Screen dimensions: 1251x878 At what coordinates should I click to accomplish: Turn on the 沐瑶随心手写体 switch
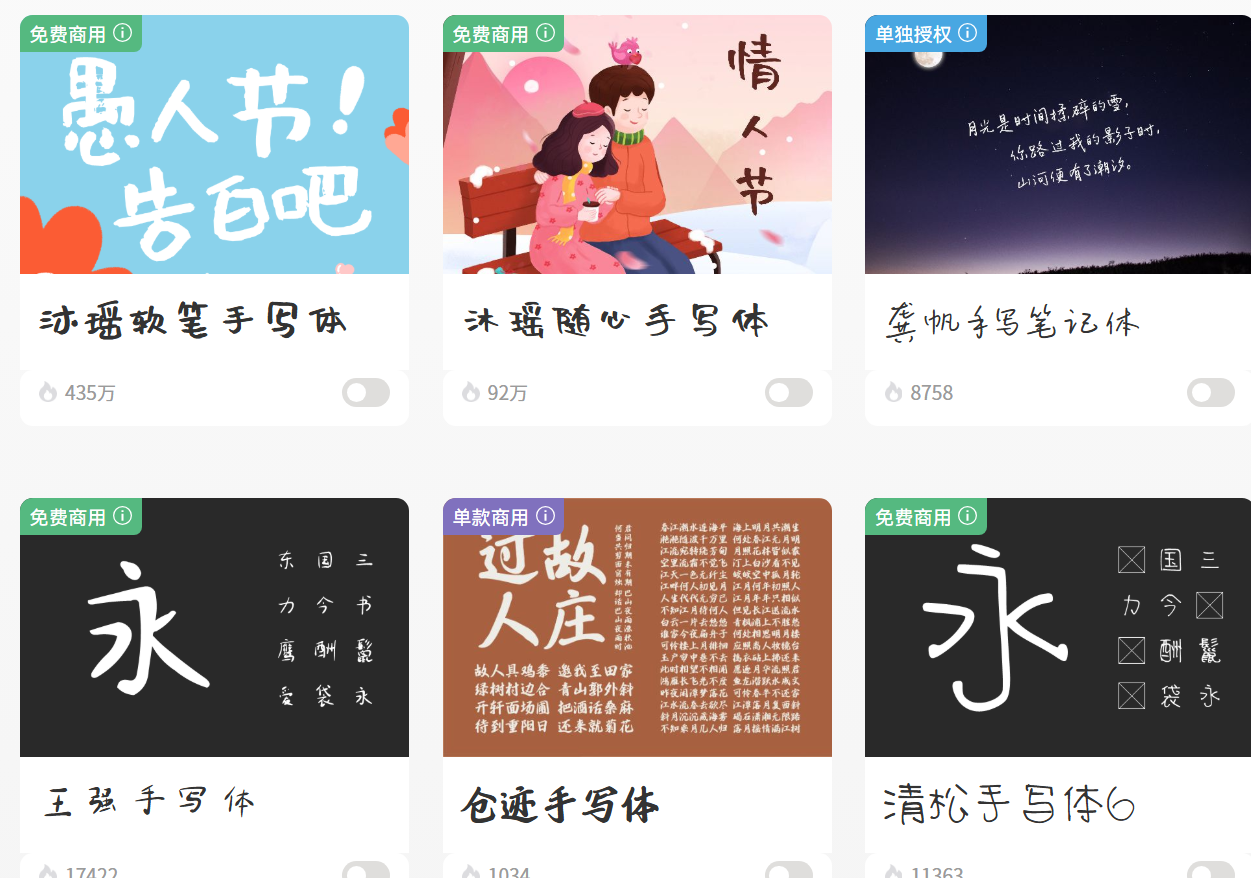coord(788,393)
